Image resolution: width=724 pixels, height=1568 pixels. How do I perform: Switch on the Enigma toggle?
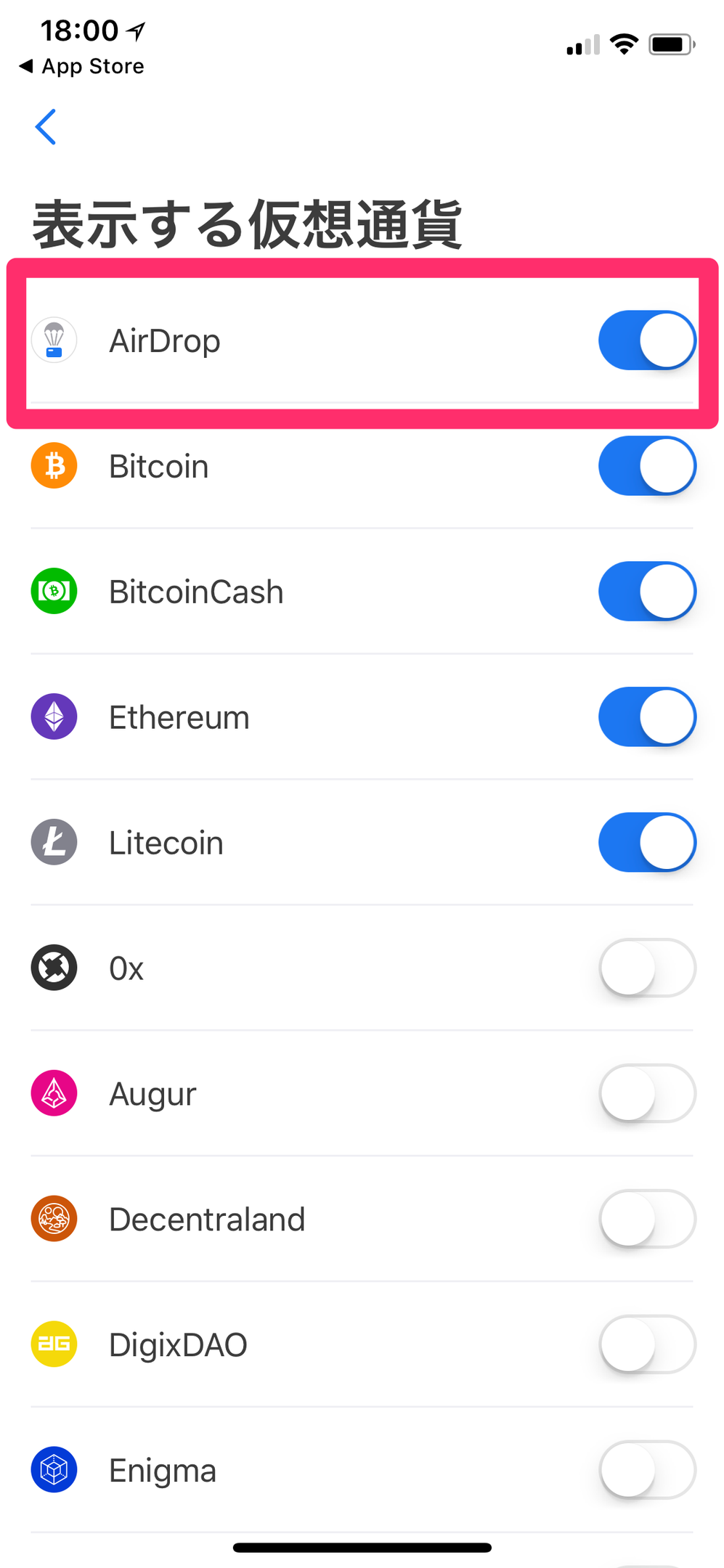[646, 1470]
